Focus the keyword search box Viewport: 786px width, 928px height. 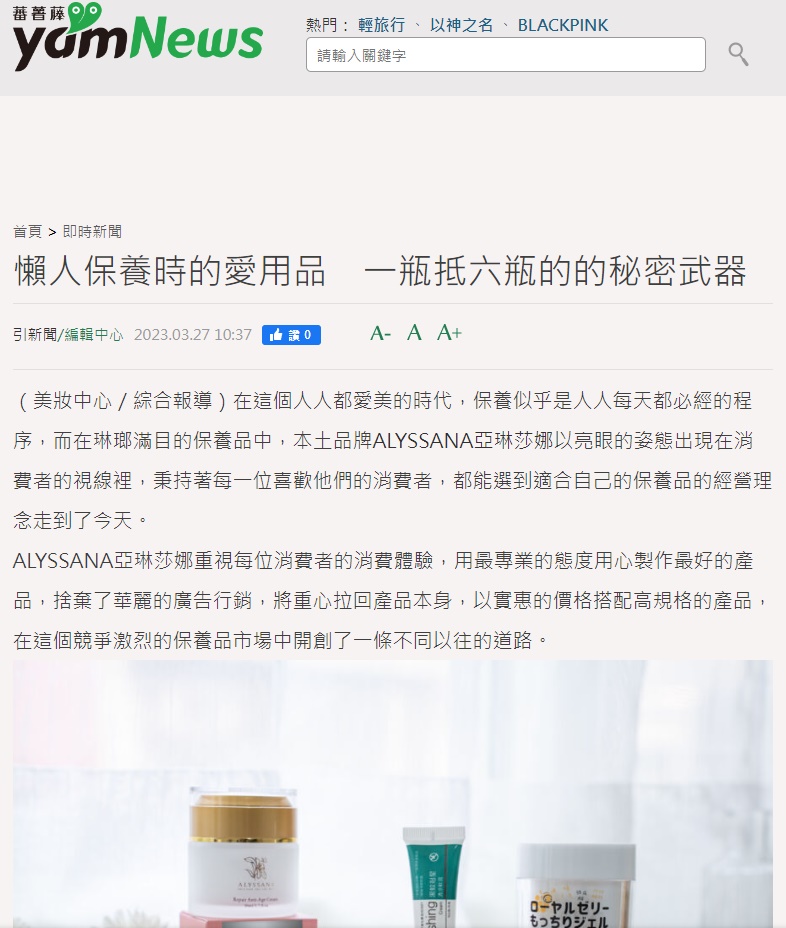click(x=505, y=55)
